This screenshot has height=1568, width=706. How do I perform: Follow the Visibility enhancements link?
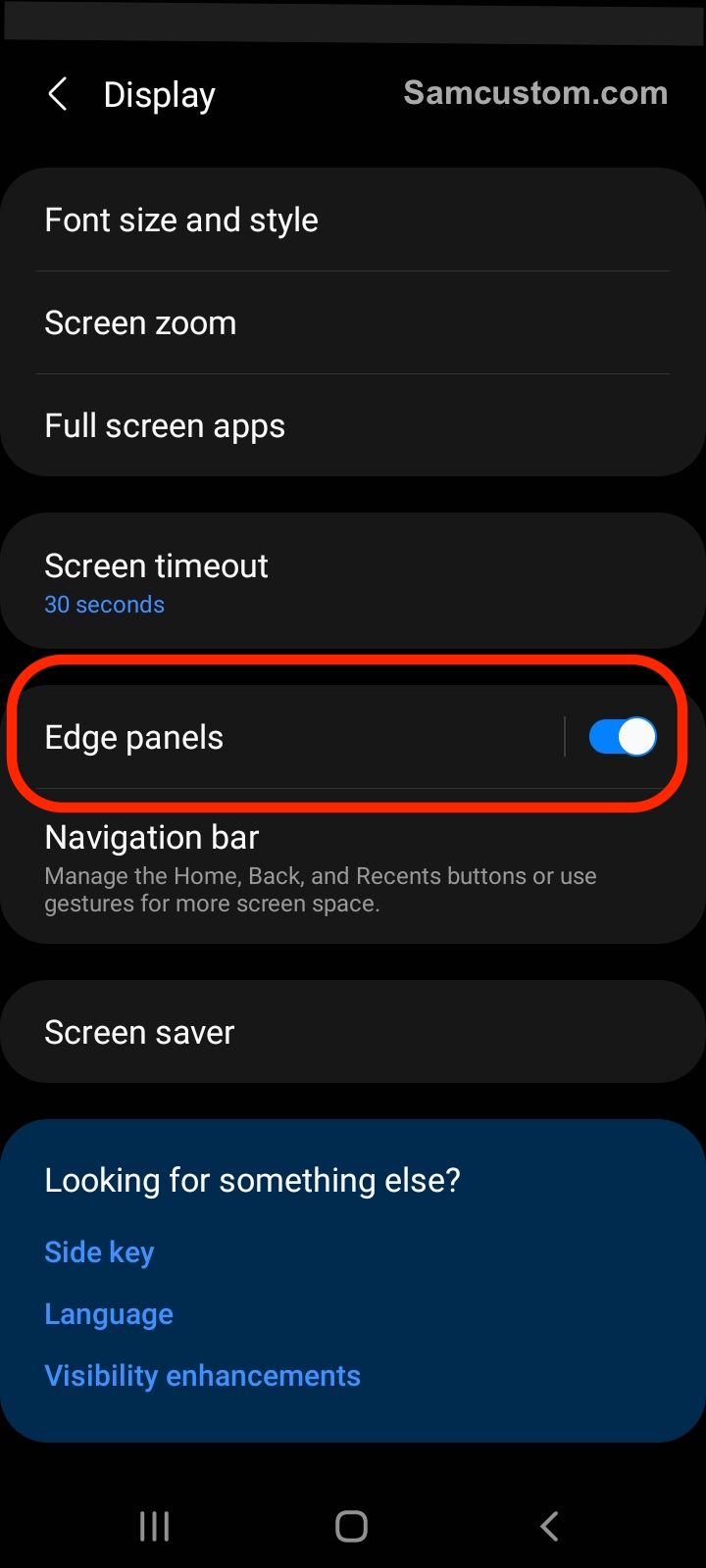pyautogui.click(x=202, y=1376)
